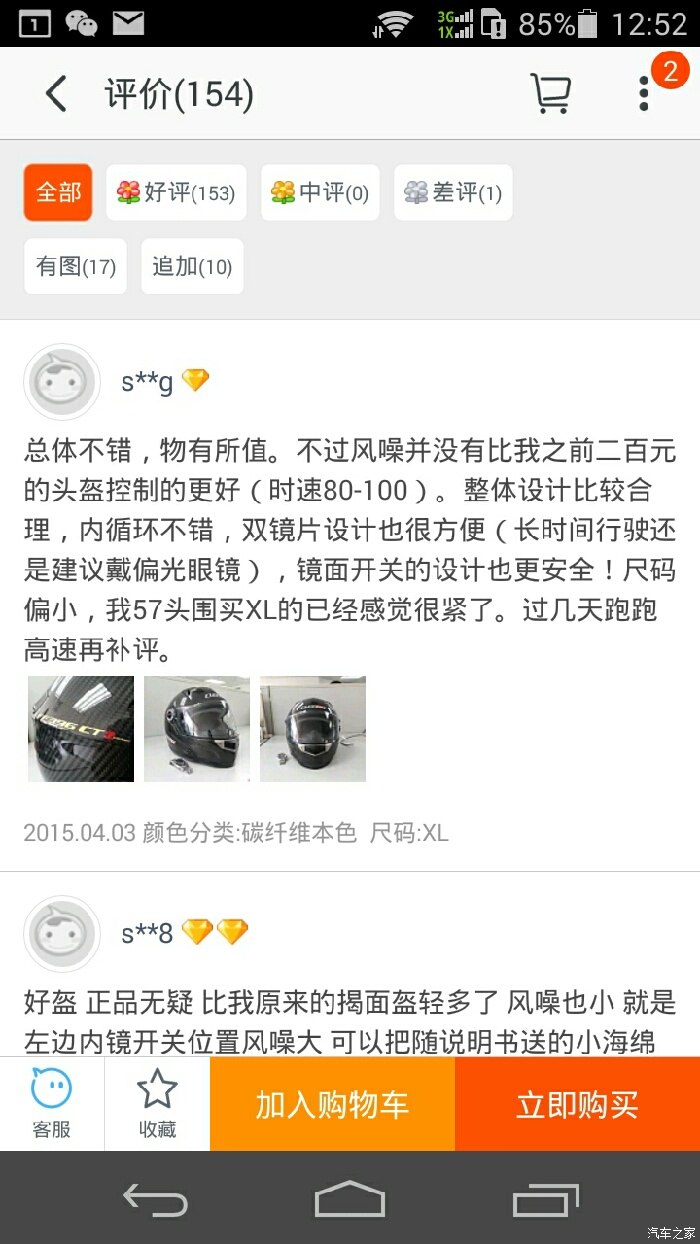Open first helmet photo in s**g's review
This screenshot has height=1244, width=700.
click(x=81, y=729)
